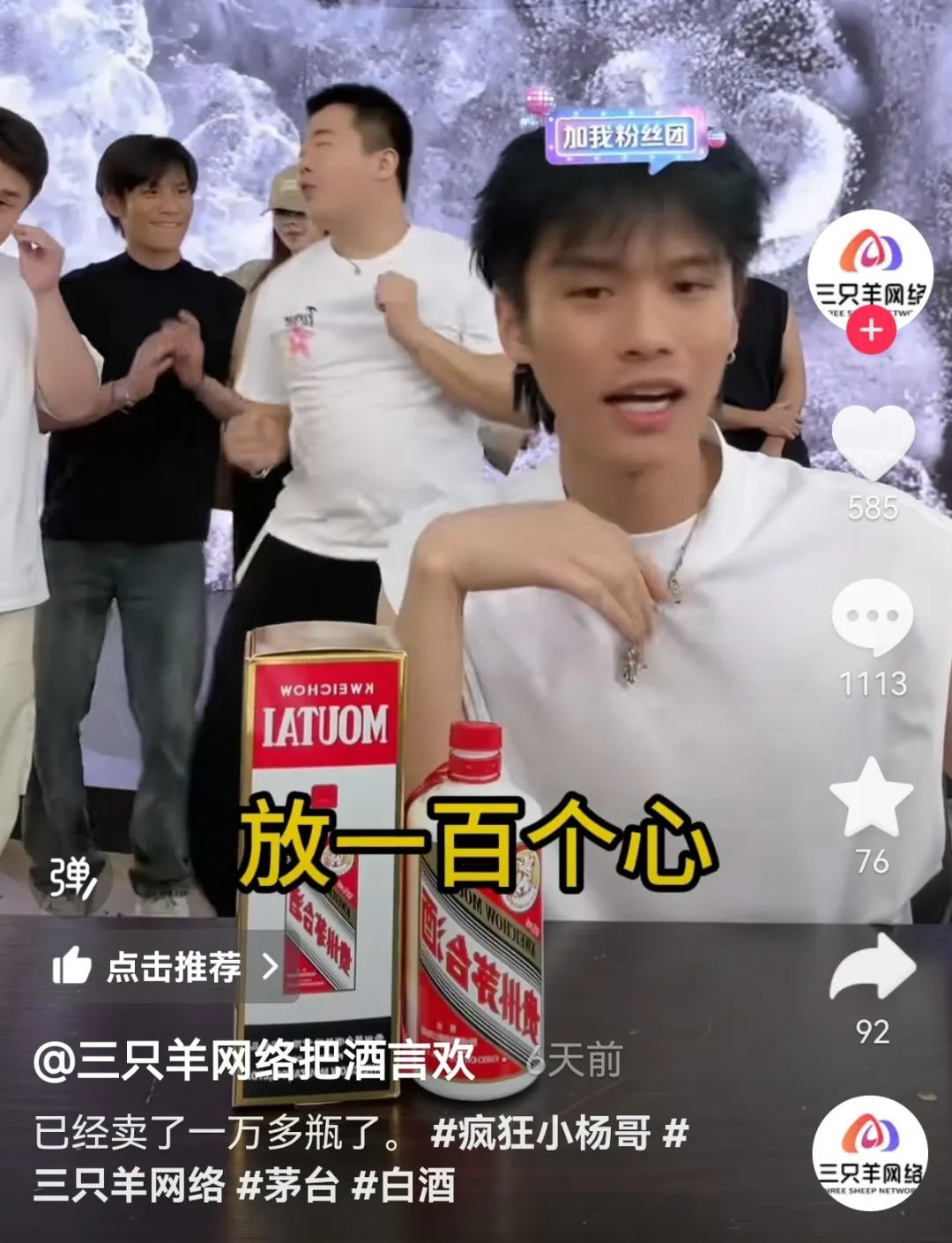Open the #三只羊网络 hashtag
This screenshot has height=1243, width=952.
pos(130,1186)
